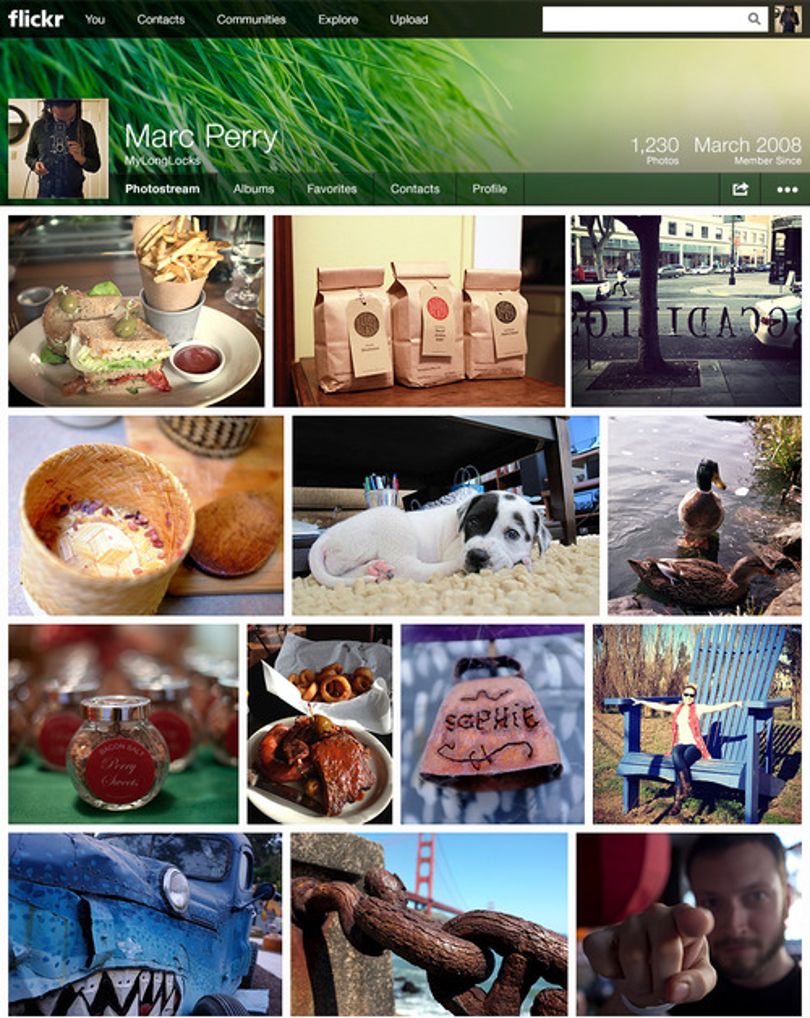Open the Profile tab
Viewport: 810px width, 1018px height.
point(489,189)
